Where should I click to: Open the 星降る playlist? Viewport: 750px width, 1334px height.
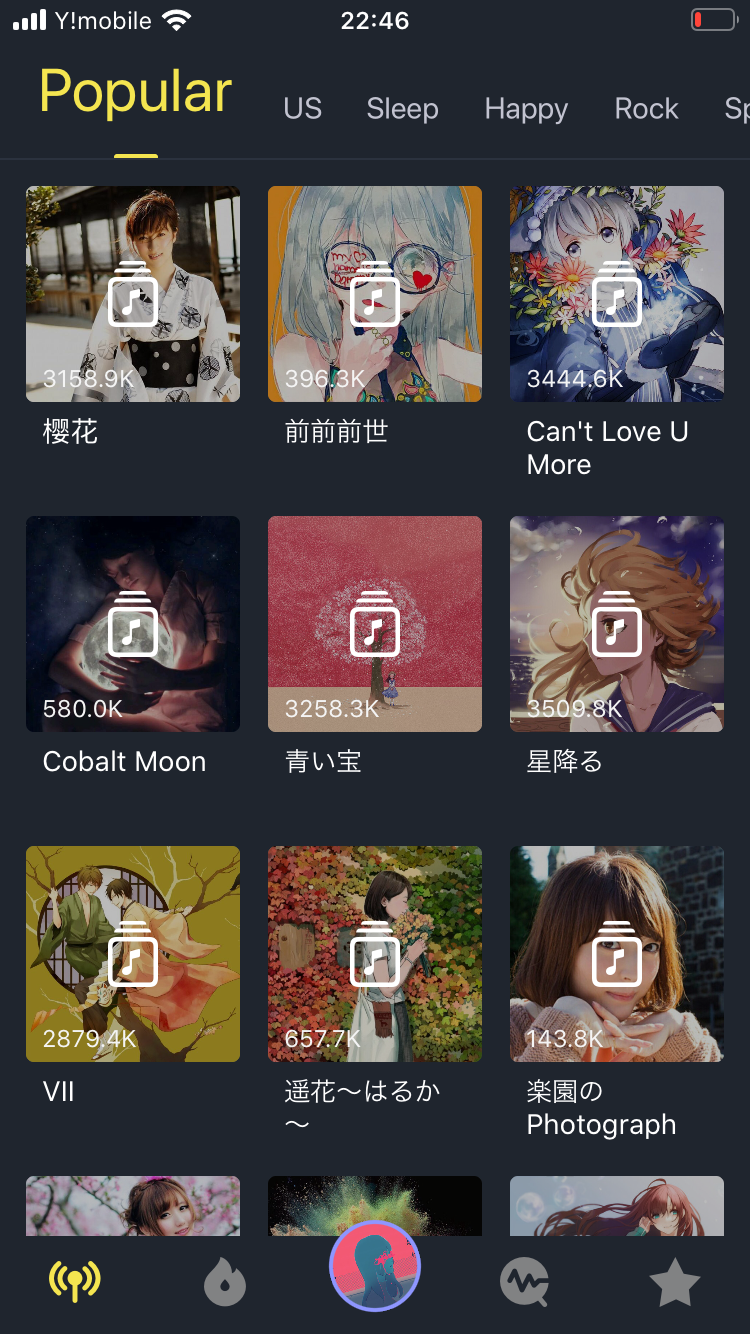click(617, 624)
